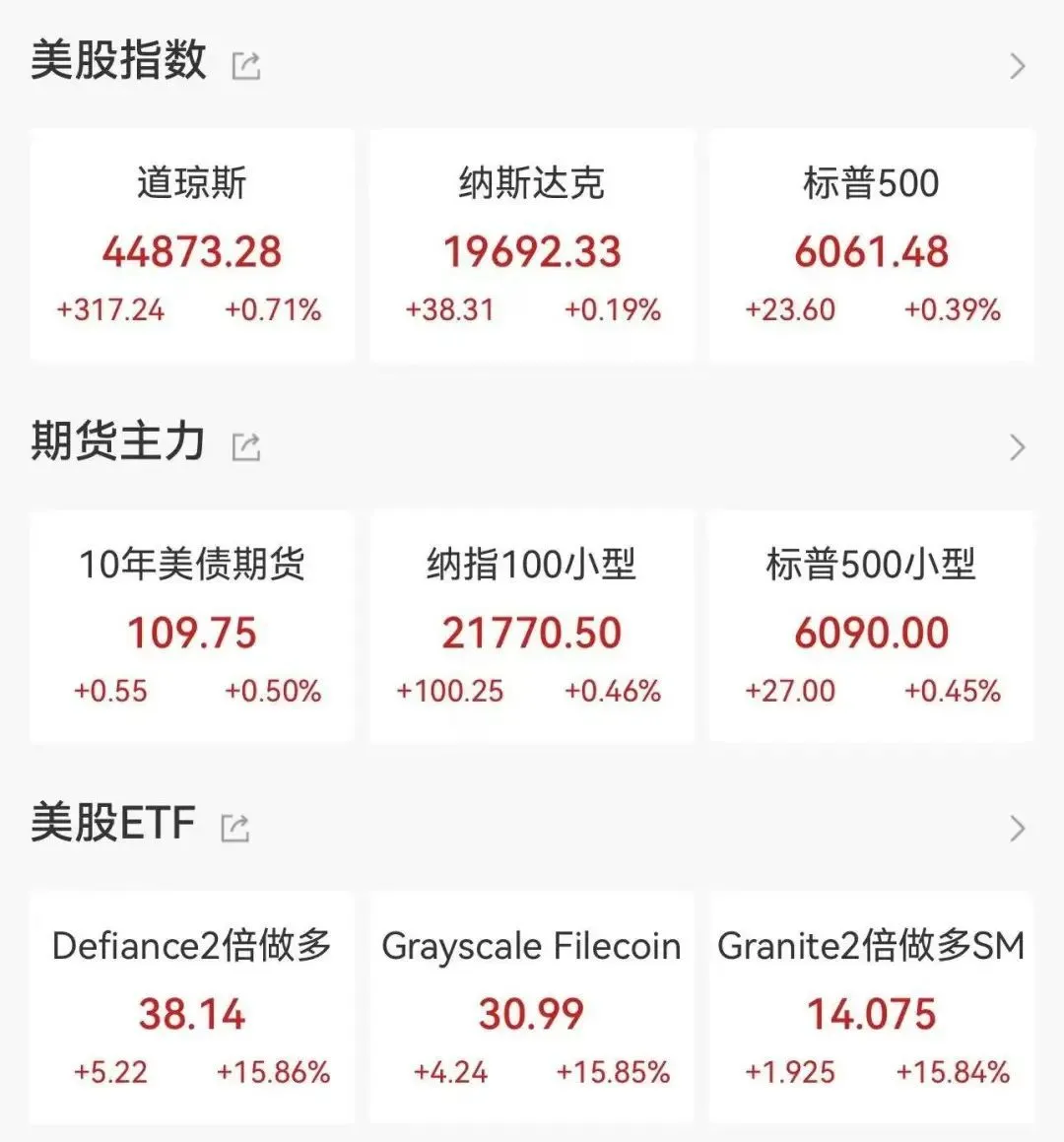The height and width of the screenshot is (1142, 1064).
Task: Share the 美股指数 section
Action: point(245,66)
